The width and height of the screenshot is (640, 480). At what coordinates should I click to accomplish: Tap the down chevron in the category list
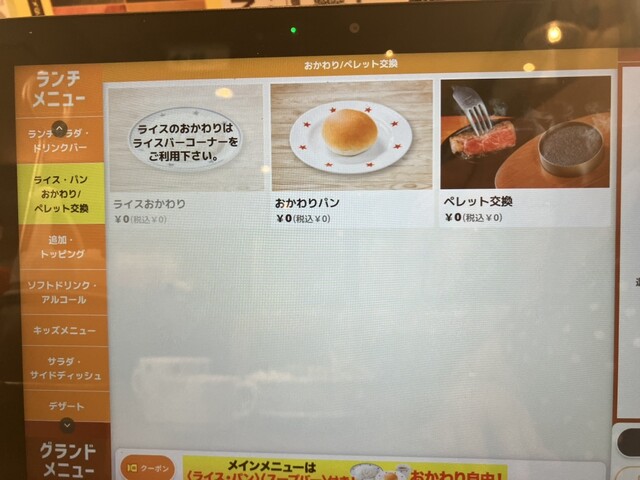(67, 425)
